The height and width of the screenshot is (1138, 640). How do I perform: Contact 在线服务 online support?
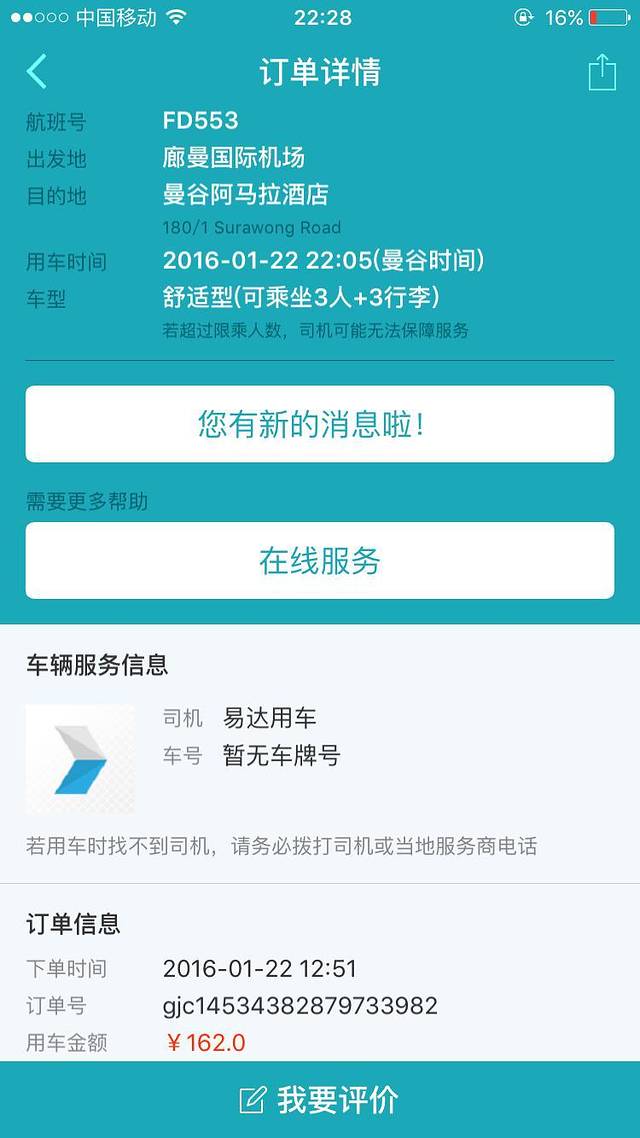point(320,561)
